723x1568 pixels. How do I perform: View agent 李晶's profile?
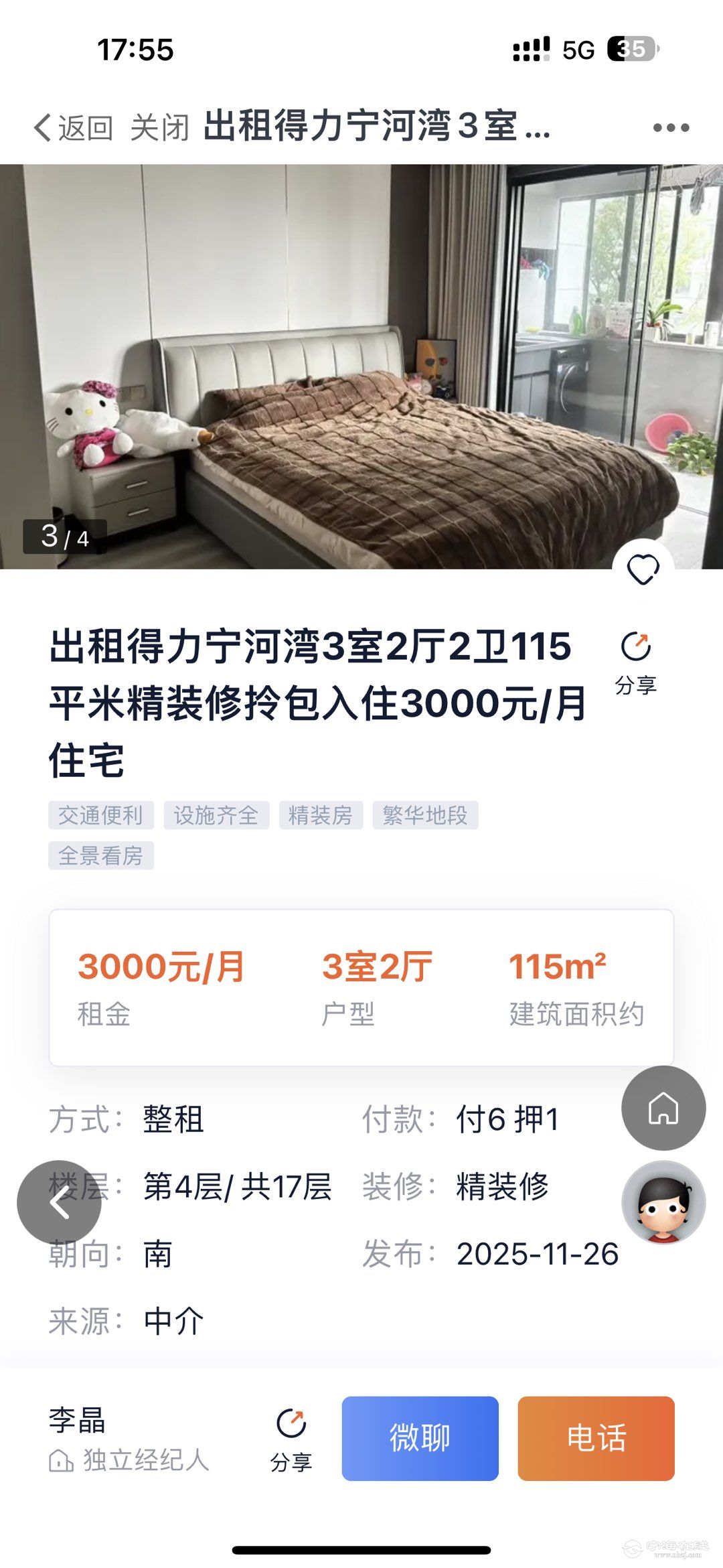point(127,1438)
